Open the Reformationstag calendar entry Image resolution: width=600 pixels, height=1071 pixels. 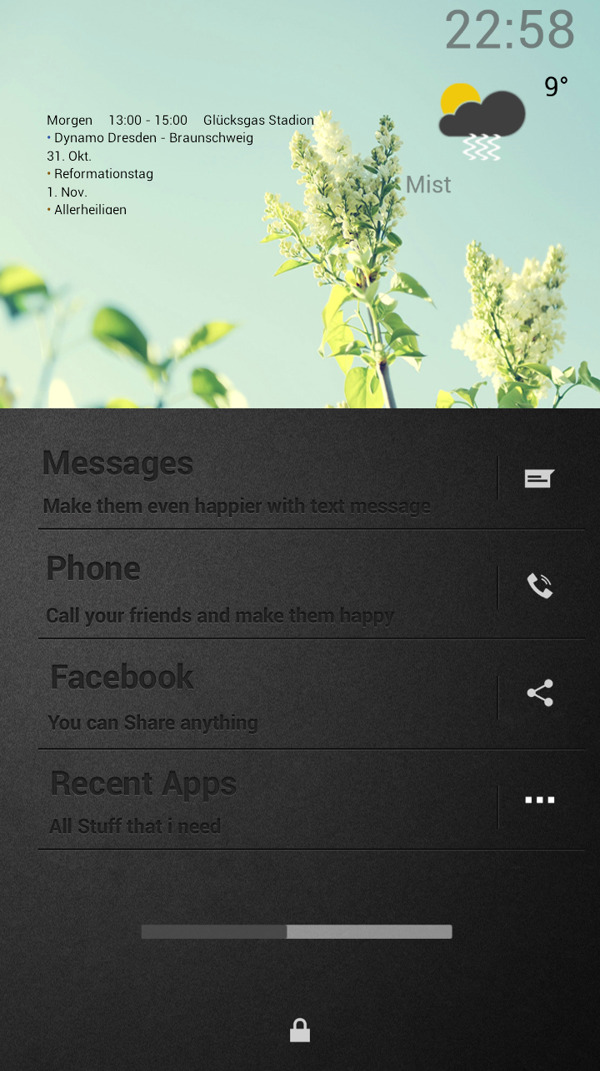[x=103, y=174]
